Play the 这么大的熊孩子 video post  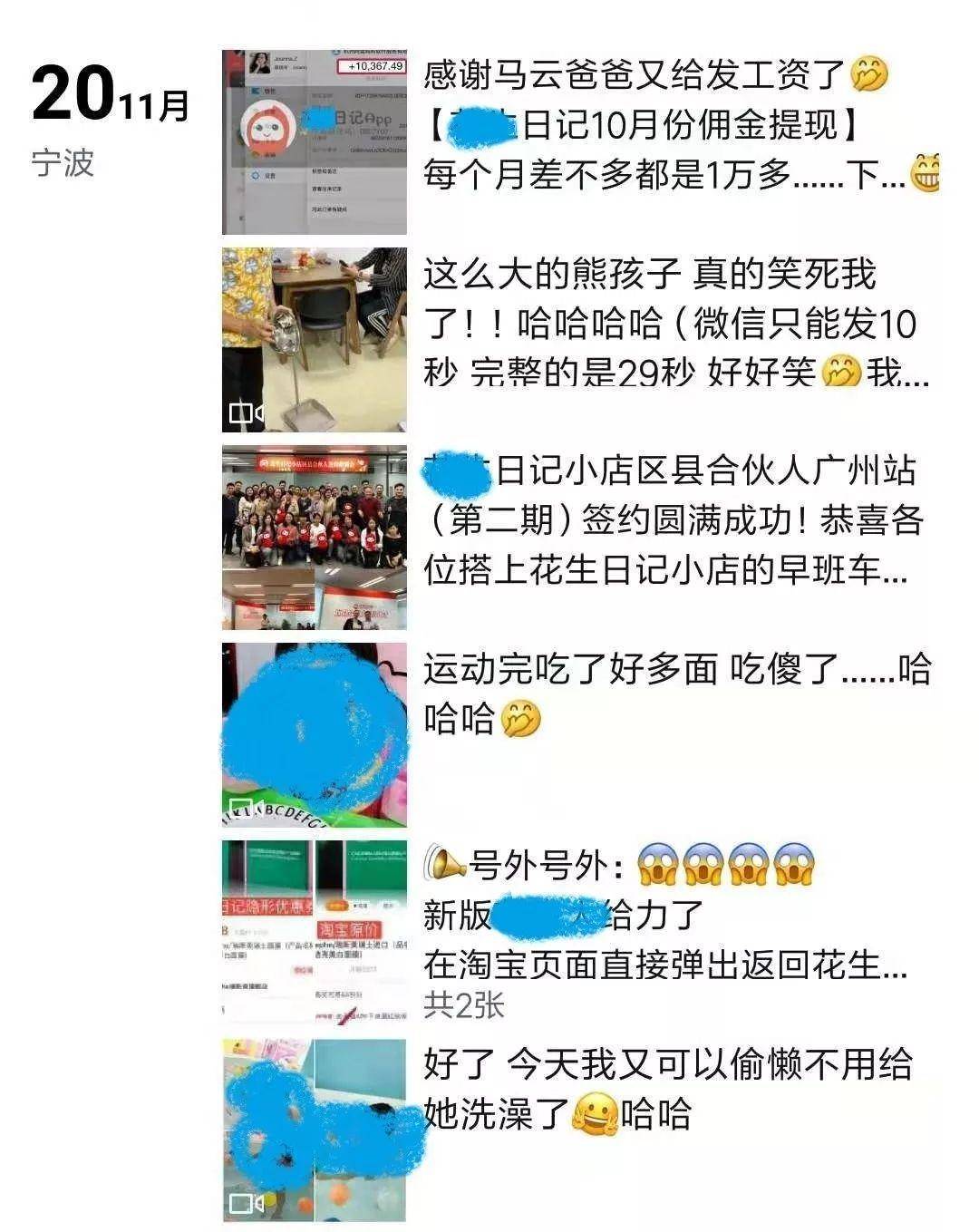click(x=314, y=340)
